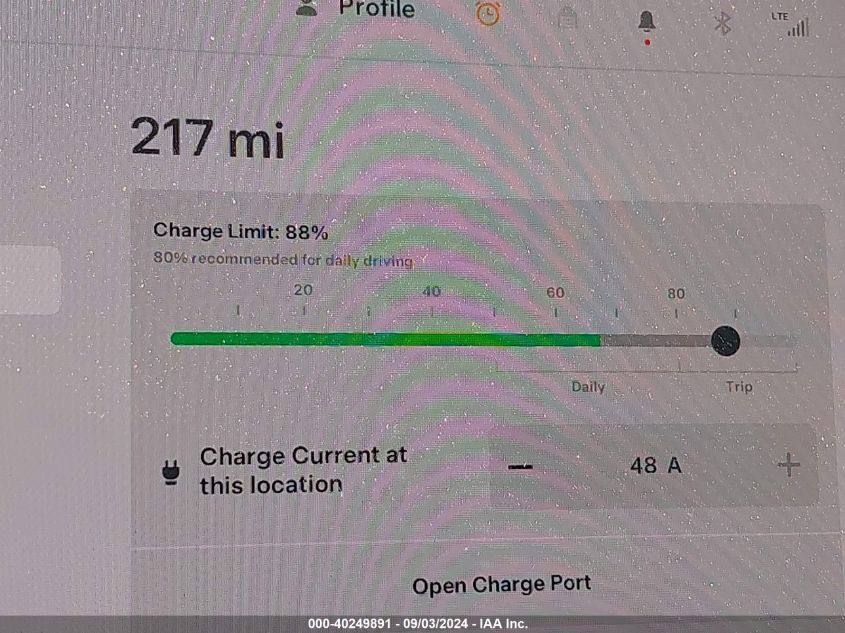Tap Open Charge Port
845x633 pixels.
tap(501, 585)
